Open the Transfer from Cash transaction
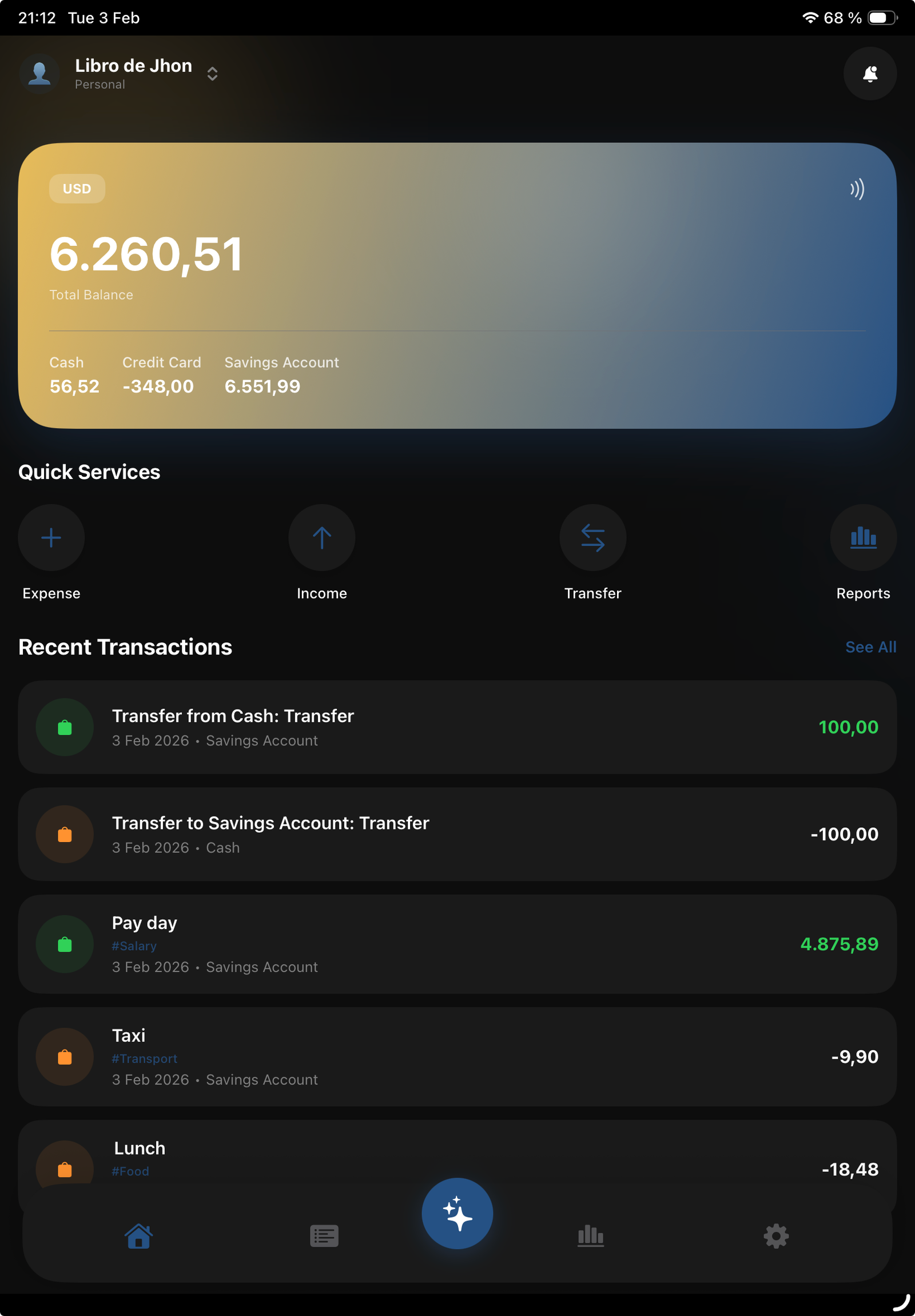Image resolution: width=915 pixels, height=1316 pixels. point(457,727)
